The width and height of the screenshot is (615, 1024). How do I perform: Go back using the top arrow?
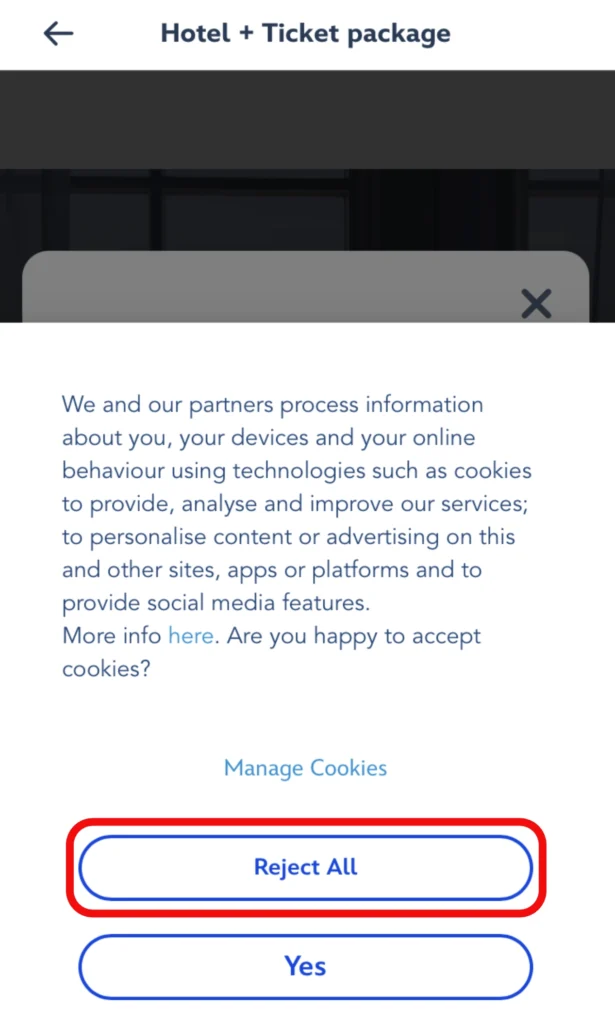58,33
